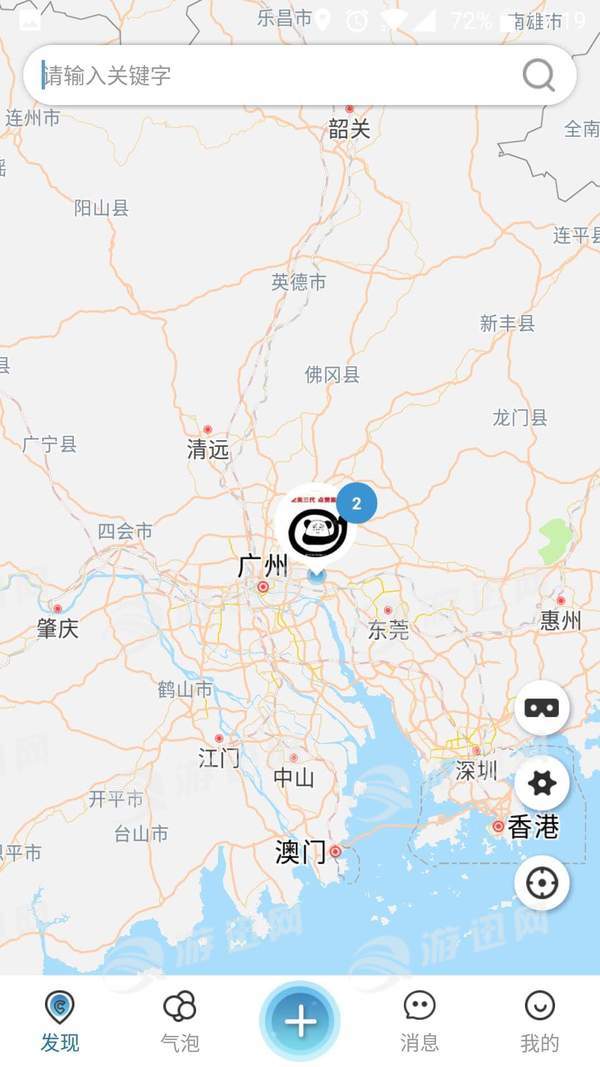Open the map settings gear
Viewport: 600px width, 1067px height.
(x=542, y=783)
